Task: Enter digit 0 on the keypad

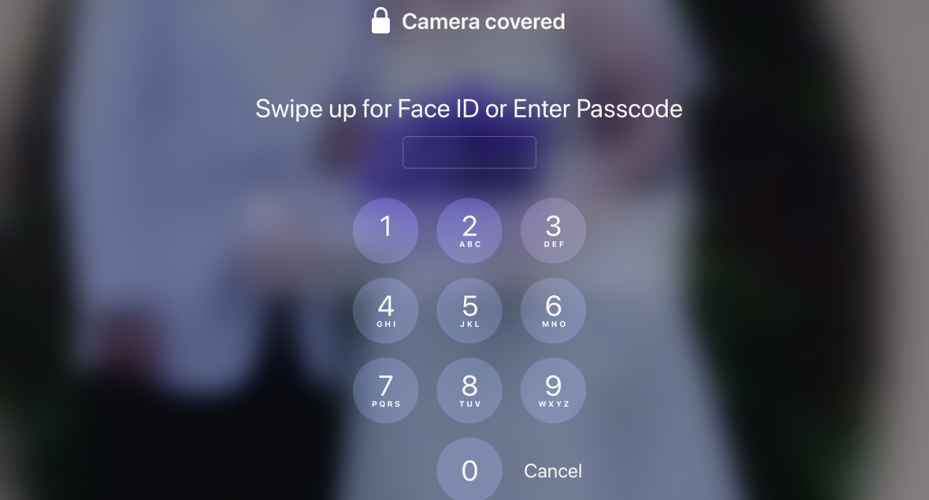Action: [469, 469]
